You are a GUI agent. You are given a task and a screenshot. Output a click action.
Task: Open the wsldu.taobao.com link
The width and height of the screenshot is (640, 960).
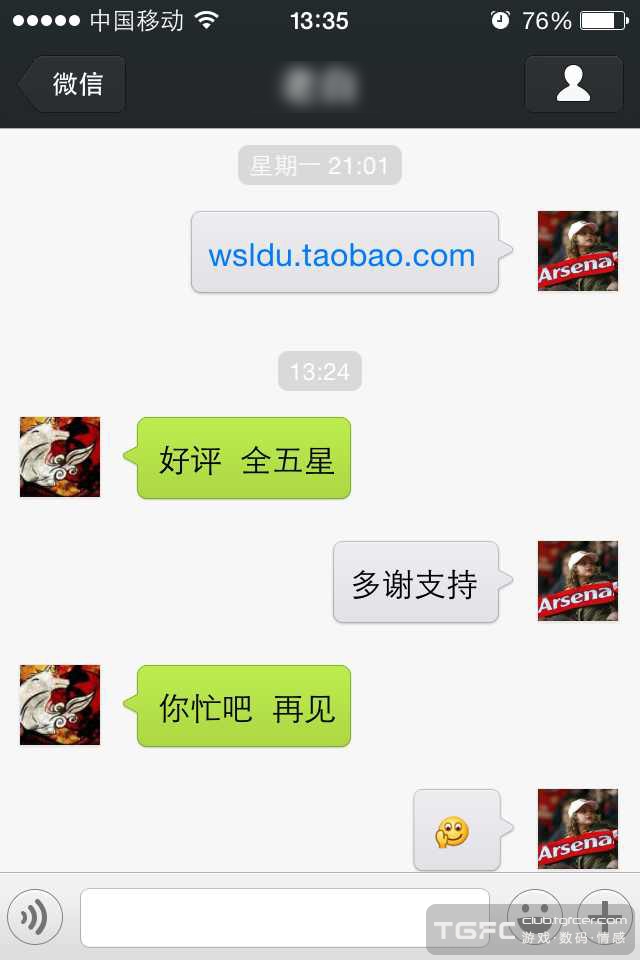coord(342,255)
